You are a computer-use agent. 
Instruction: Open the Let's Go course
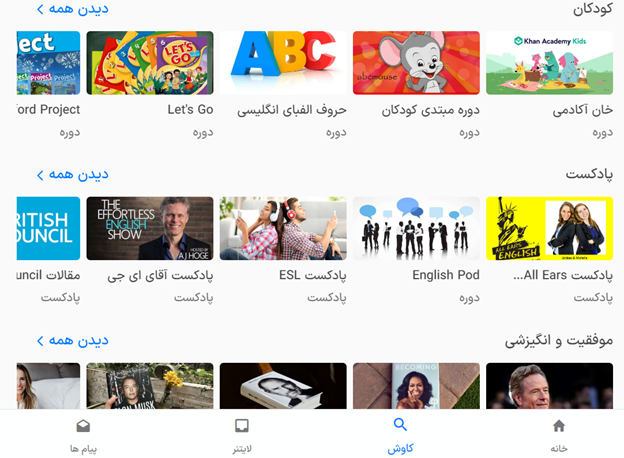pos(150,63)
